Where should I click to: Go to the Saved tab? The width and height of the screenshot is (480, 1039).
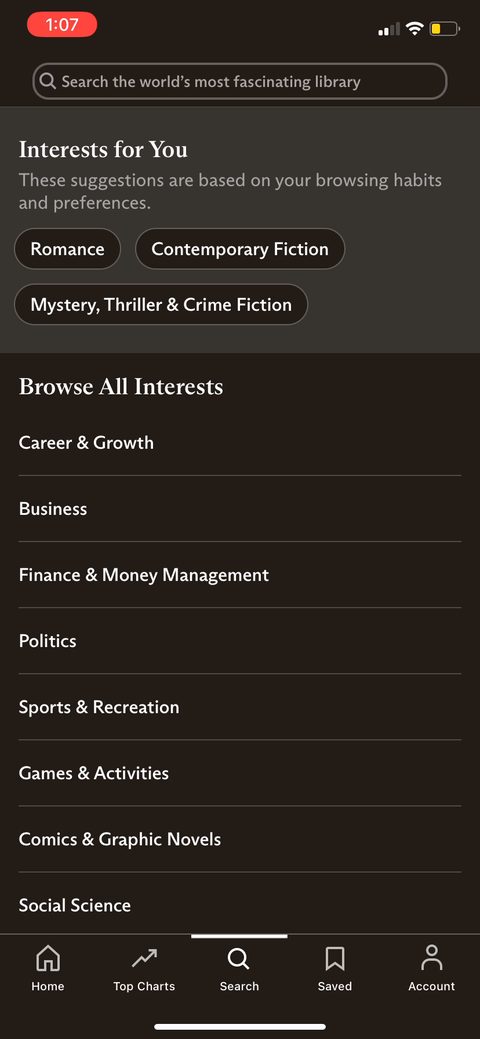coord(335,968)
